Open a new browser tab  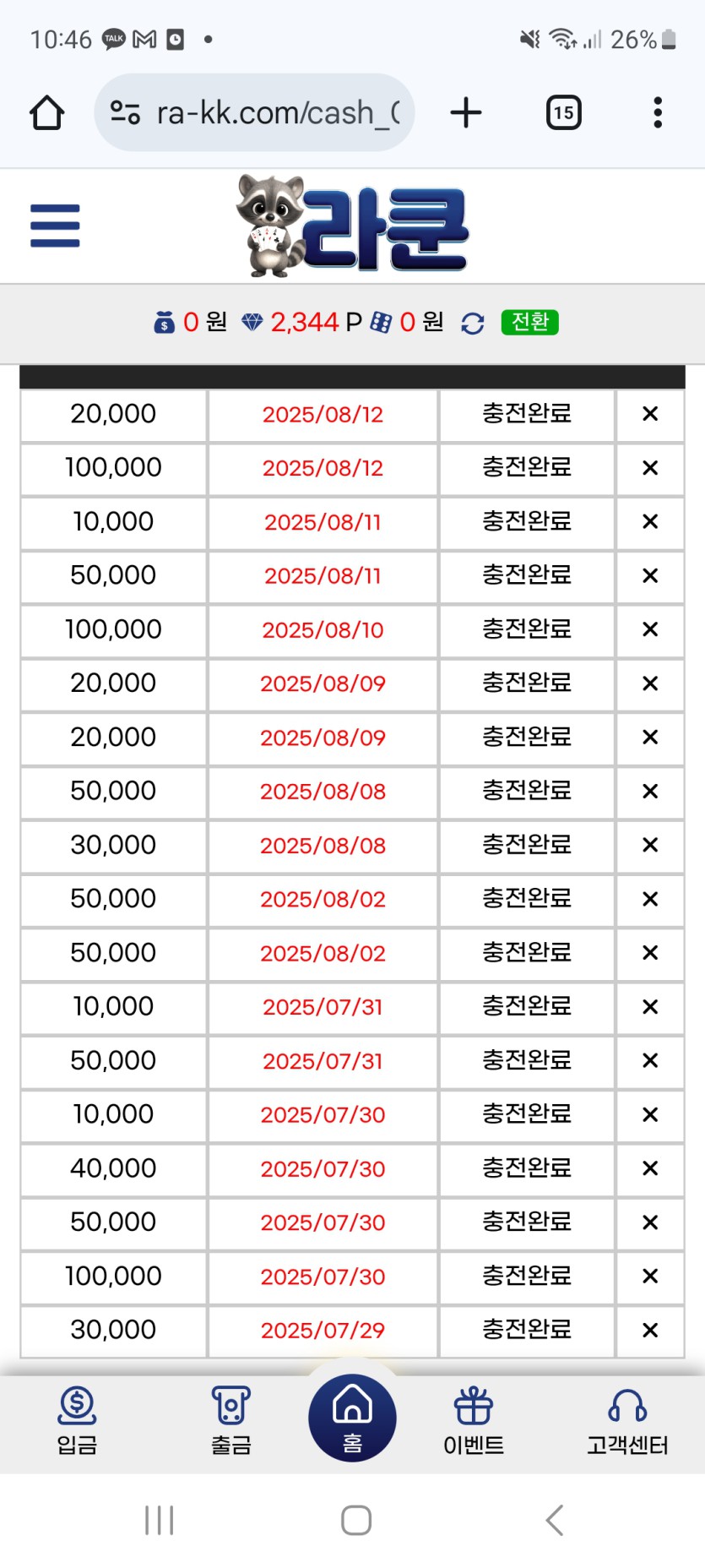click(466, 112)
